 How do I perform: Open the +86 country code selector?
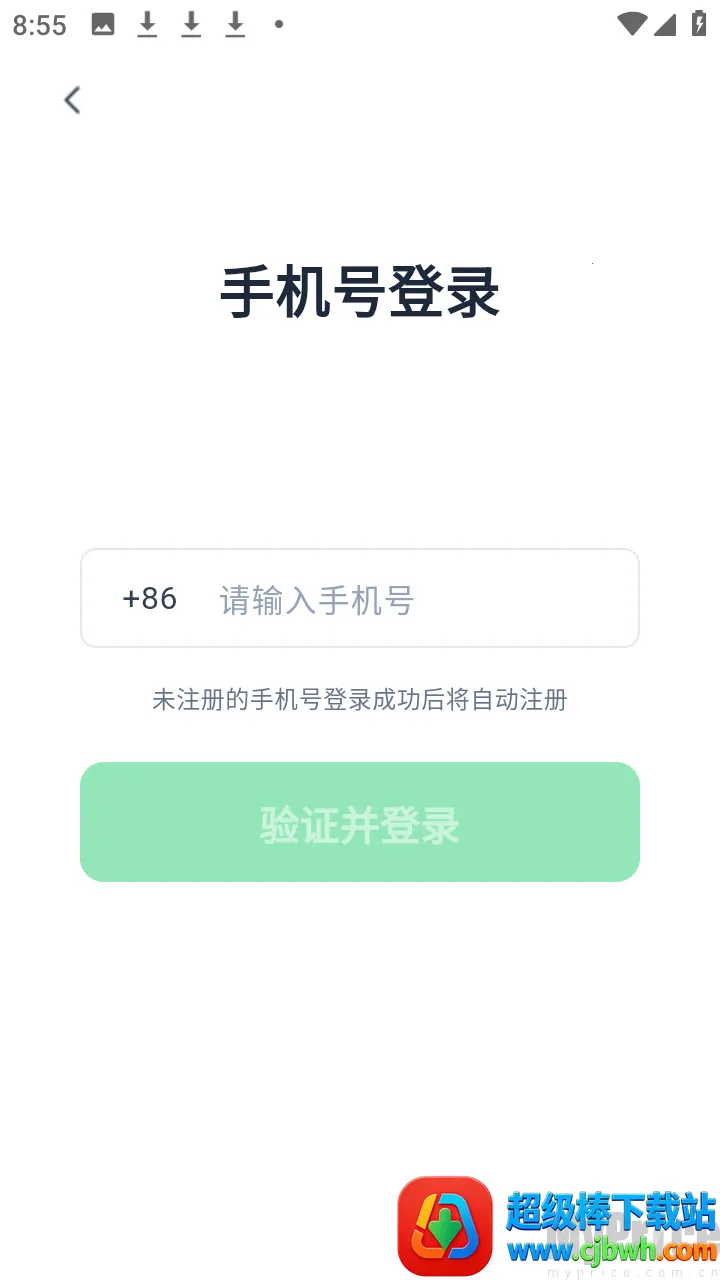click(x=149, y=599)
